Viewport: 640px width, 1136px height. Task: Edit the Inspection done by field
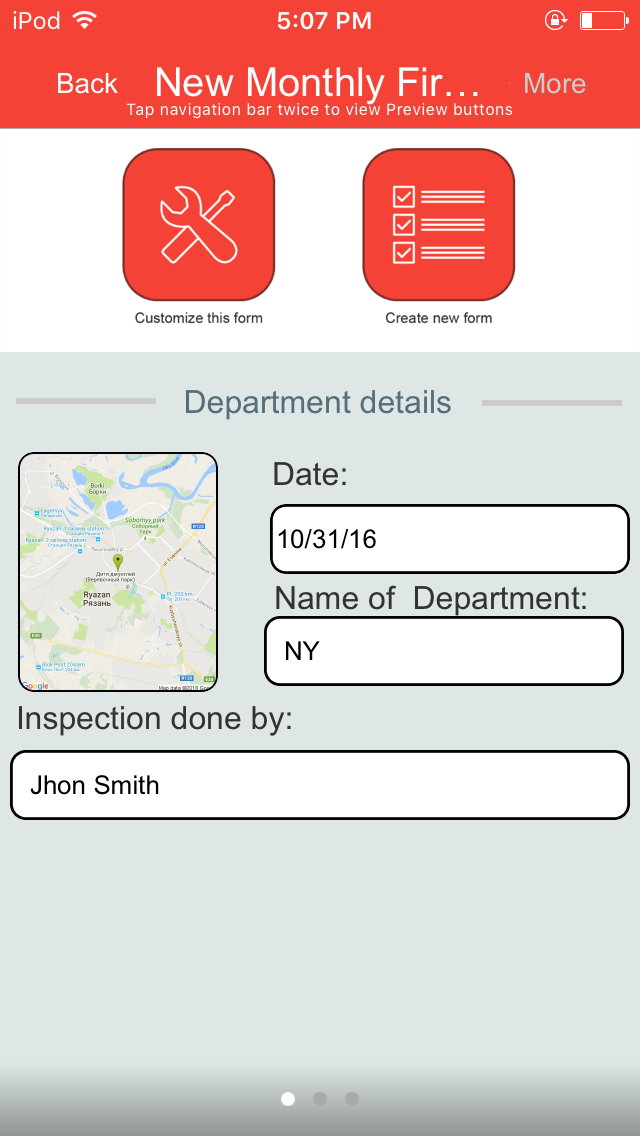[x=320, y=785]
